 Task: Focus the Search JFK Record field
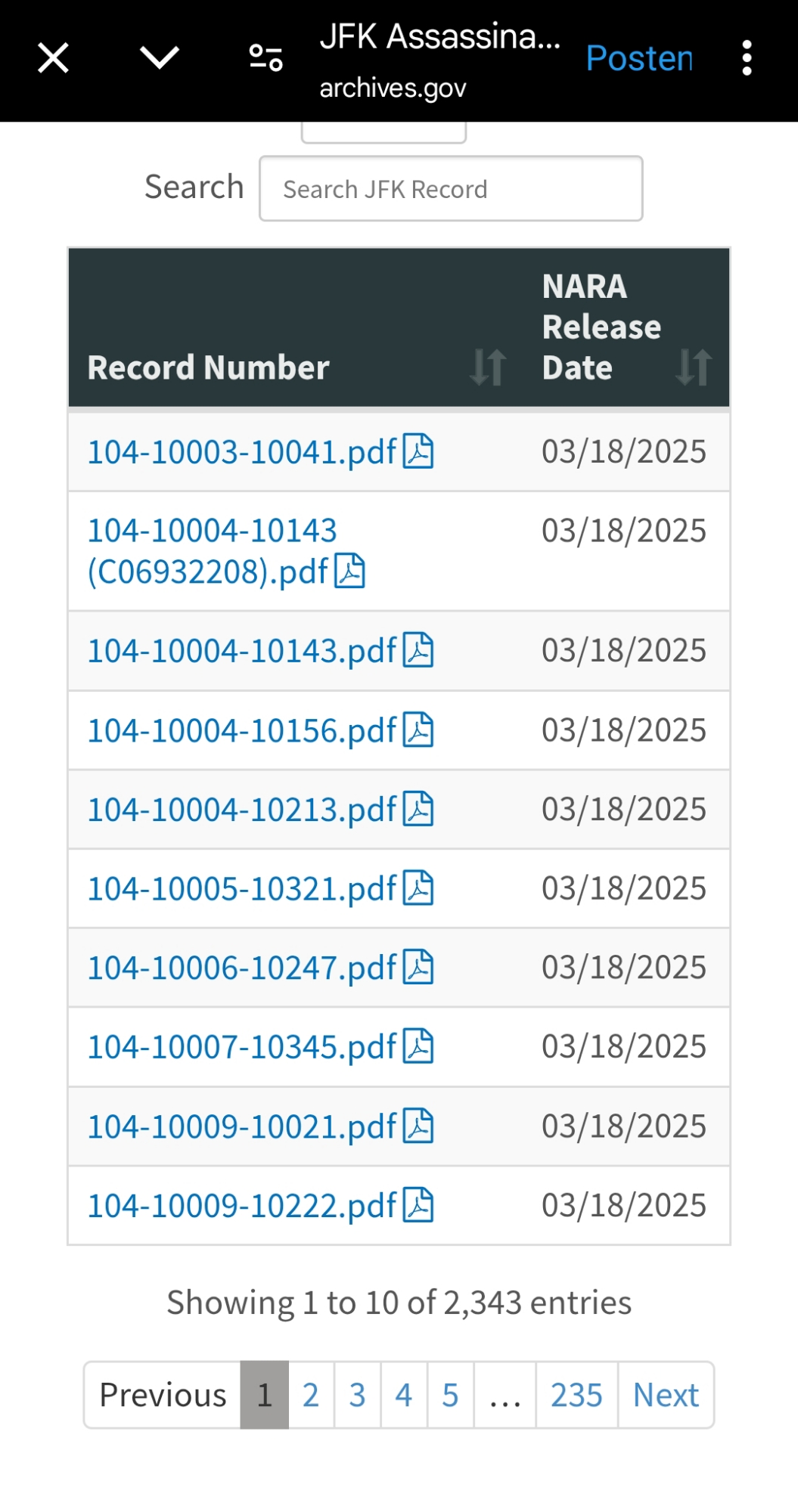pyautogui.click(x=451, y=189)
